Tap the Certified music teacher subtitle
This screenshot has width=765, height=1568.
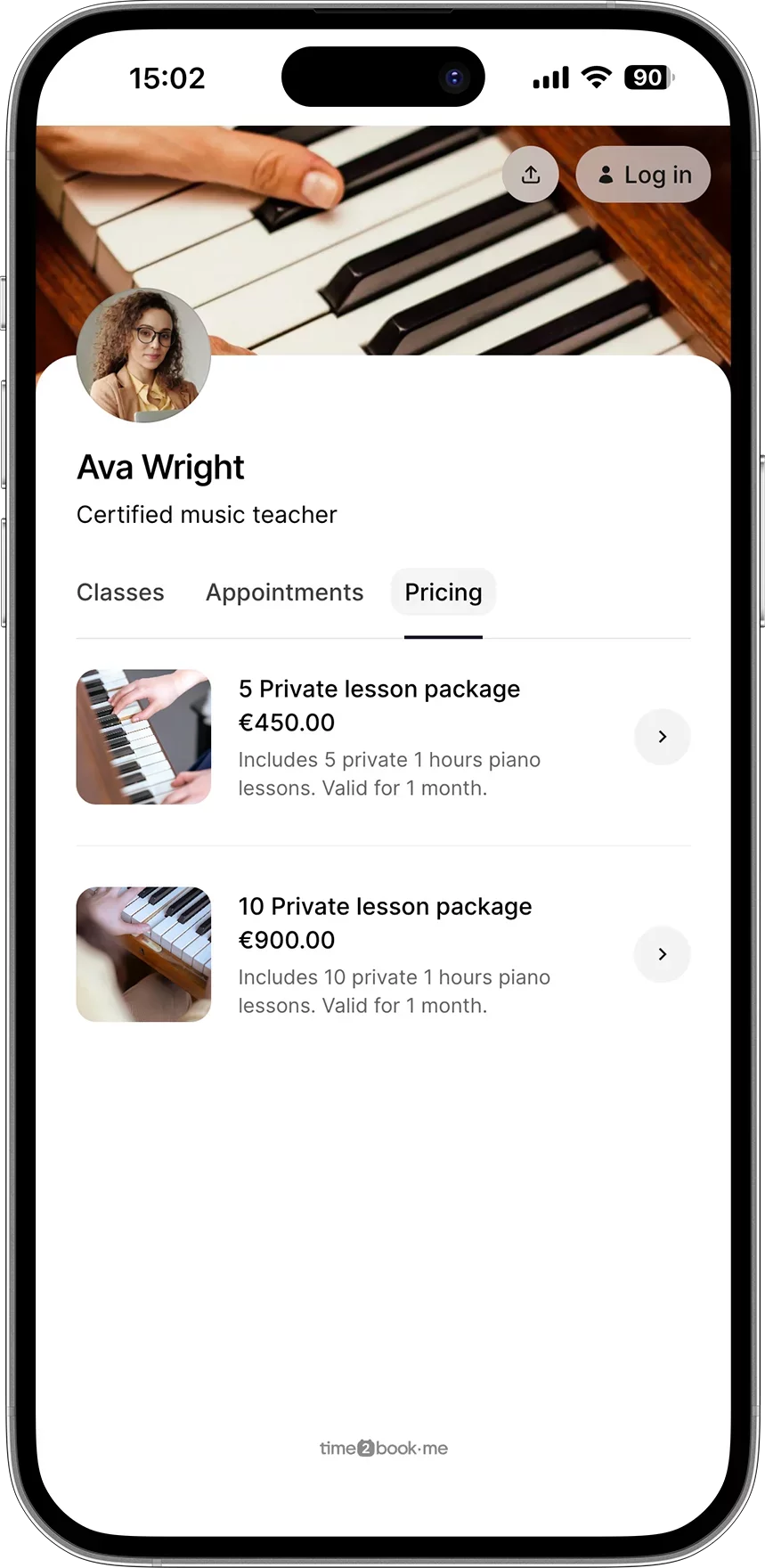[207, 514]
